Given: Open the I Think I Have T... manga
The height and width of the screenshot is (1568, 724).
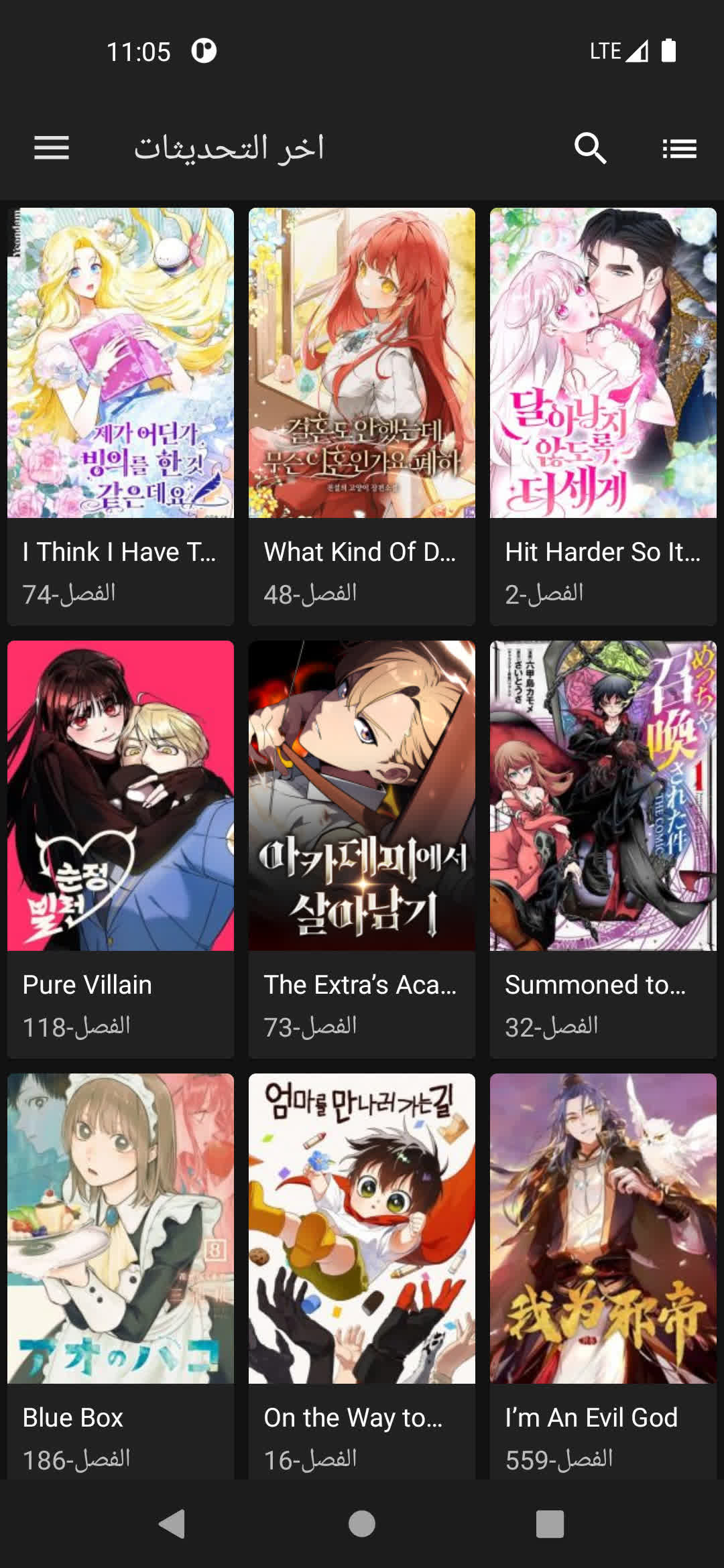Looking at the screenshot, I should [121, 415].
